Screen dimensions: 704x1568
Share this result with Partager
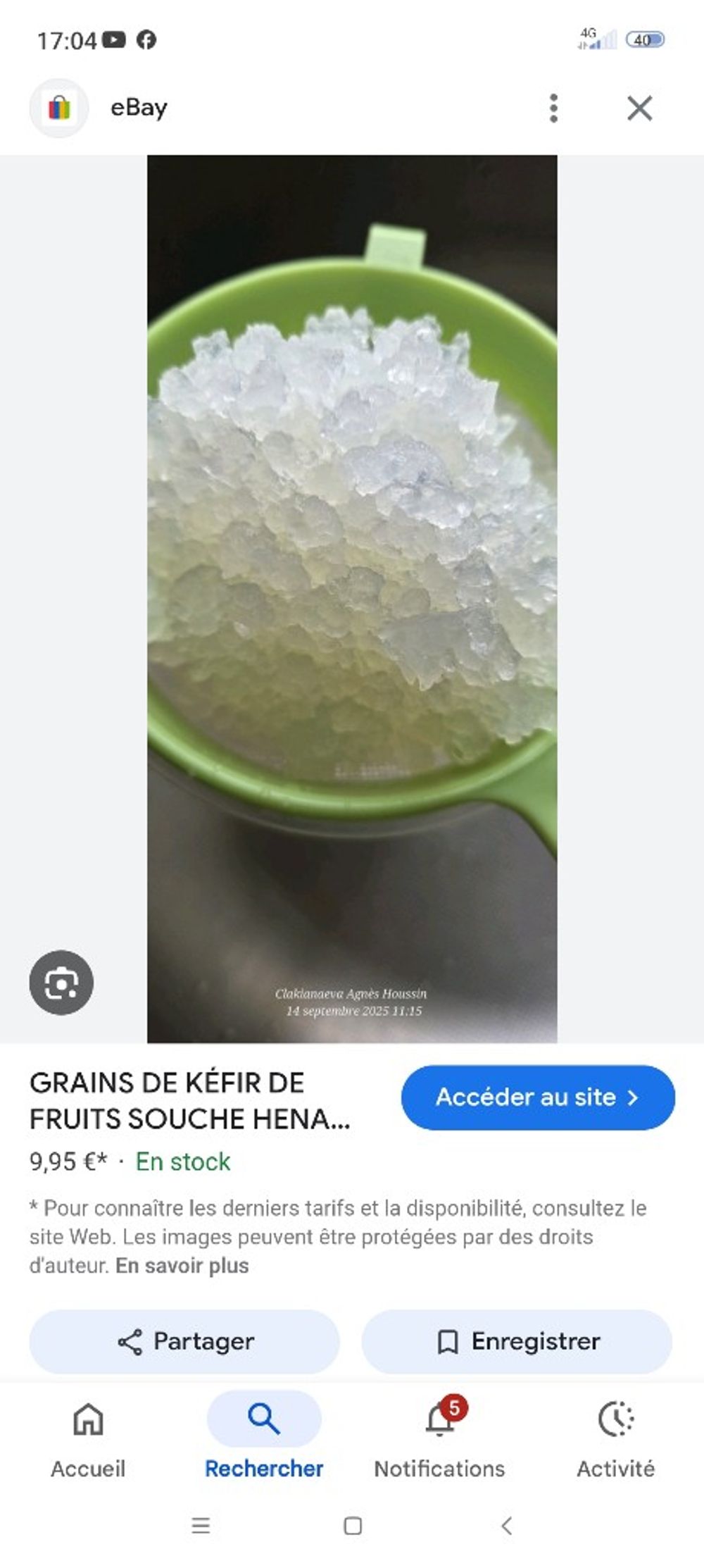coord(184,1341)
